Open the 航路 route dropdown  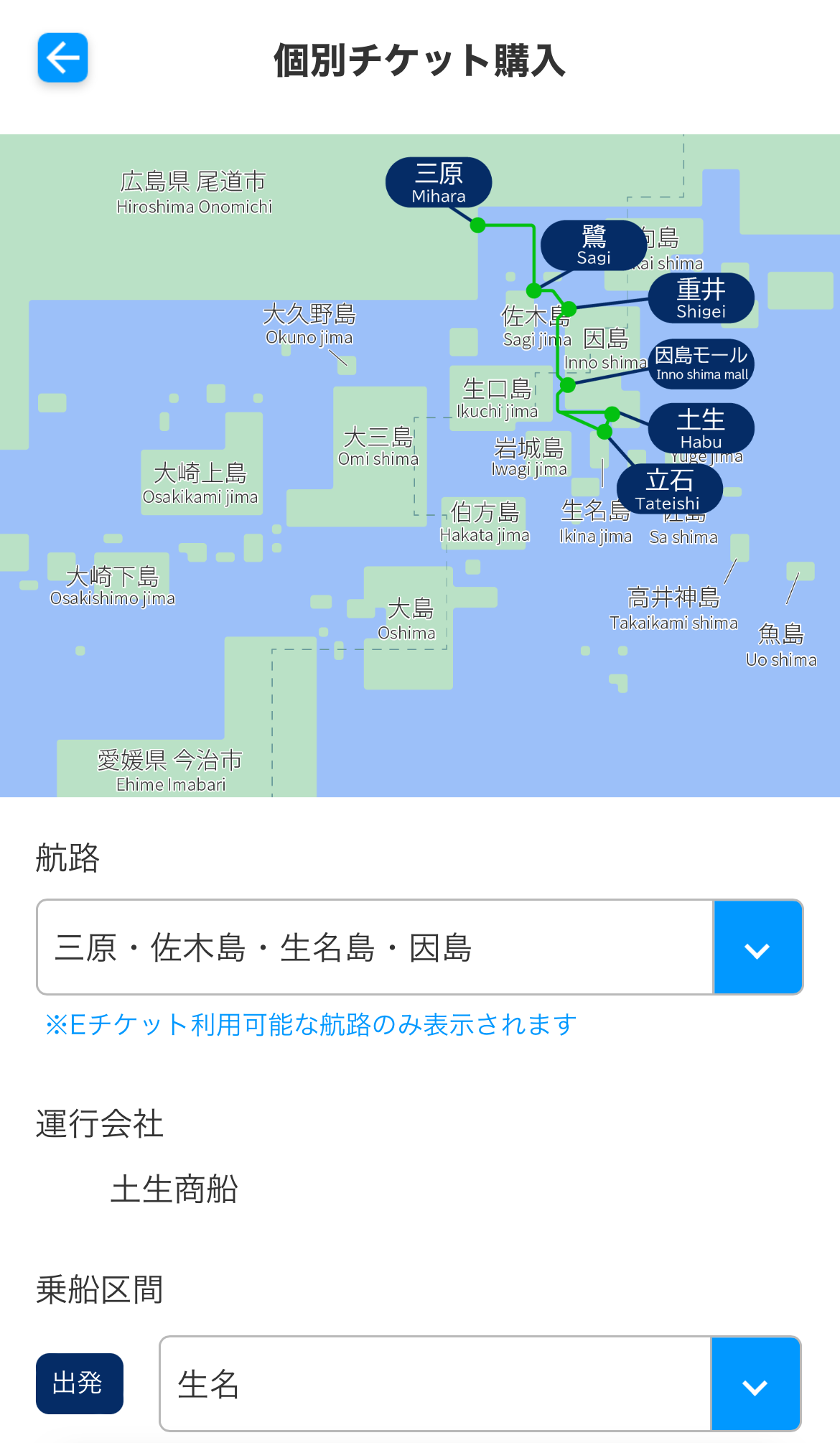click(757, 947)
